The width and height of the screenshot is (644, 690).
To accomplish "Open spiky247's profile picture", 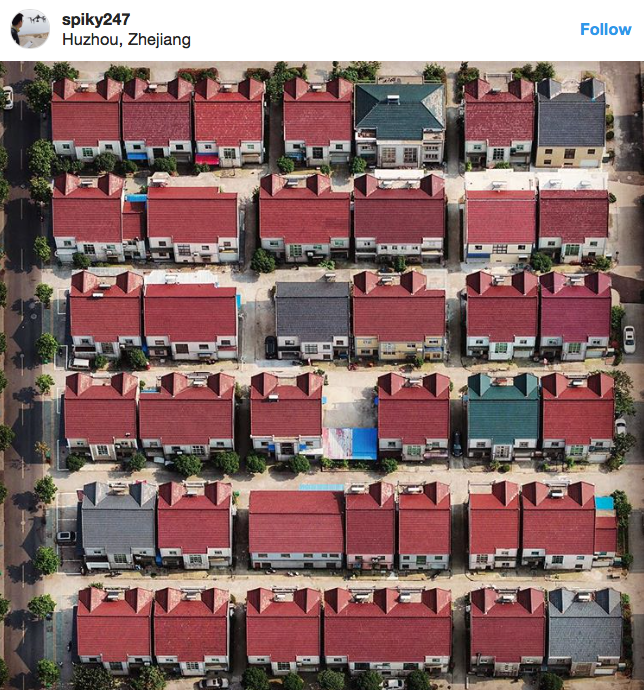I will pyautogui.click(x=30, y=29).
